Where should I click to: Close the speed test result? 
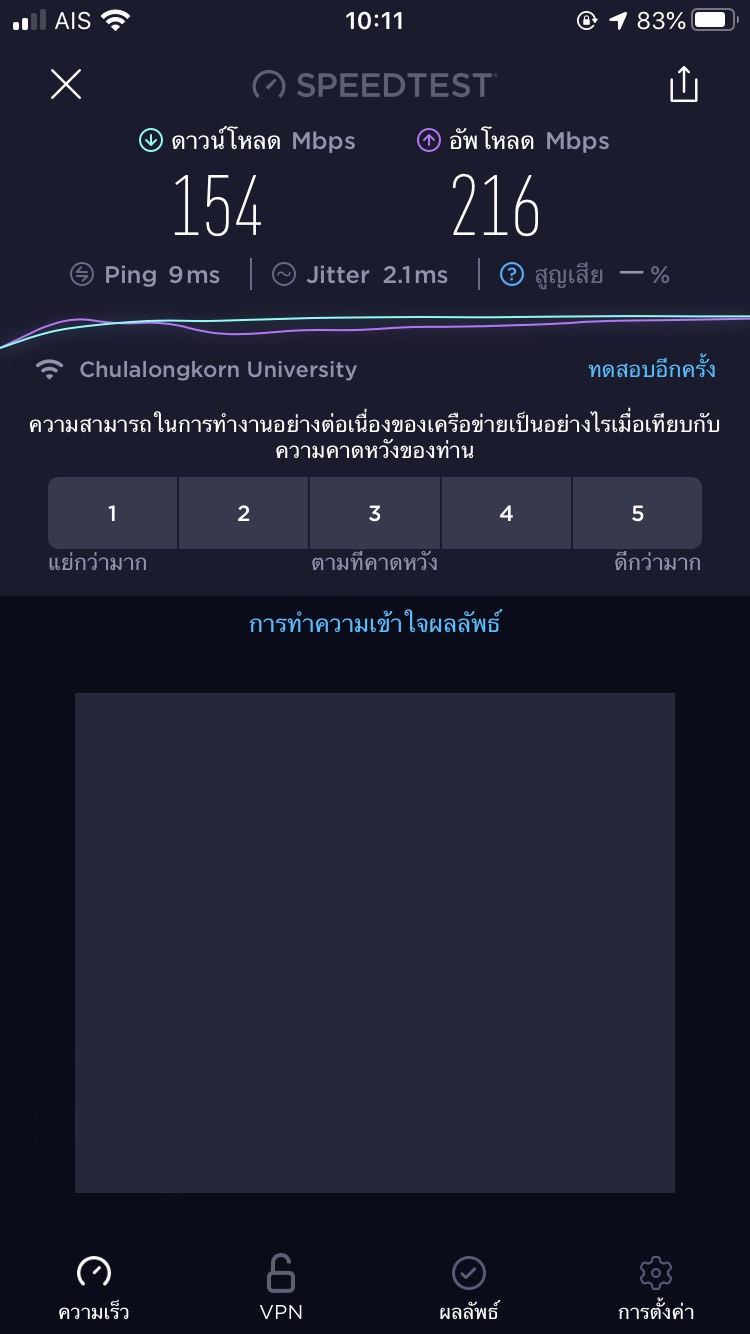pyautogui.click(x=66, y=85)
